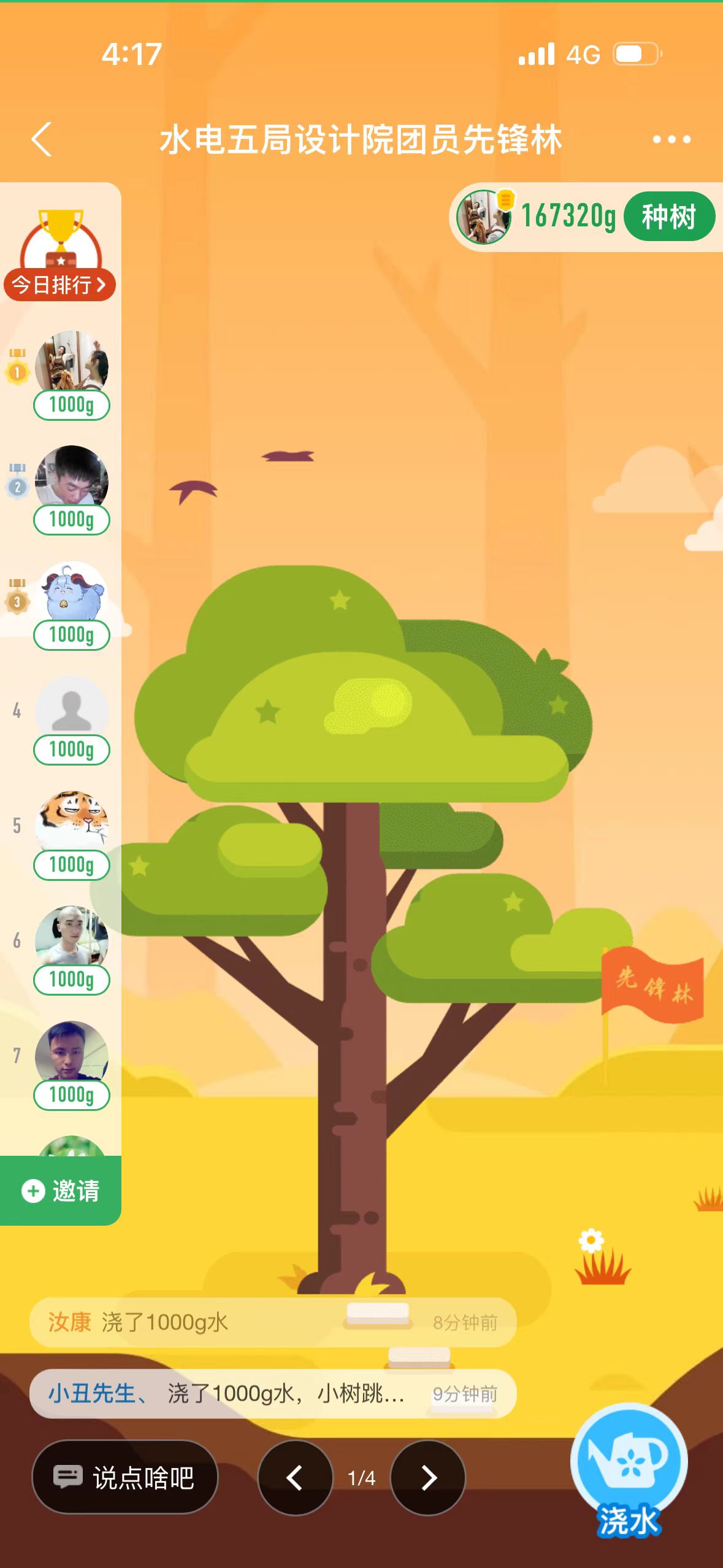The height and width of the screenshot is (1568, 723).
Task: Open 小丑先生's watering message
Action: pos(273,1394)
